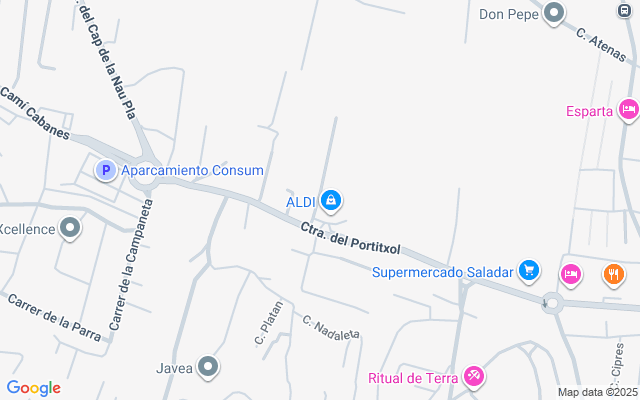Open the Javea place pin
The width and height of the screenshot is (640, 400).
point(208,367)
